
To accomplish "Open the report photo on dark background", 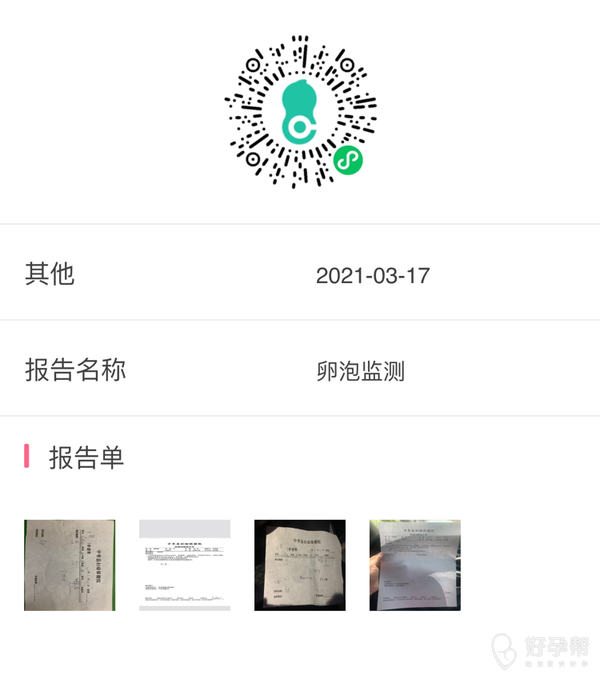I will click(x=300, y=565).
